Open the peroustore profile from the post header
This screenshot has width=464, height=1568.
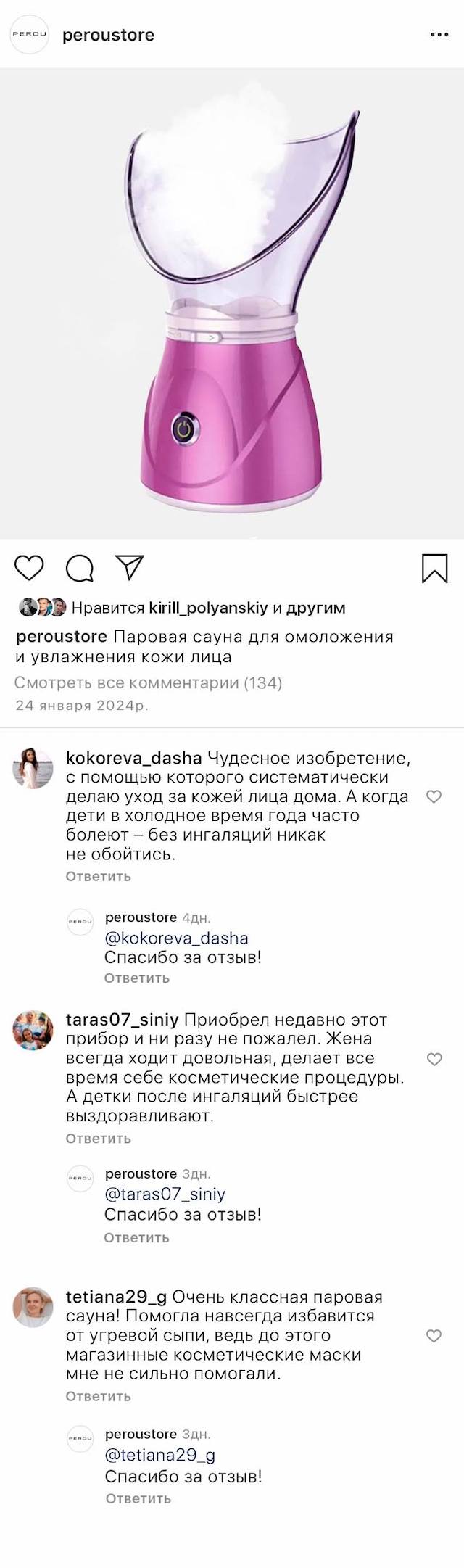(108, 35)
